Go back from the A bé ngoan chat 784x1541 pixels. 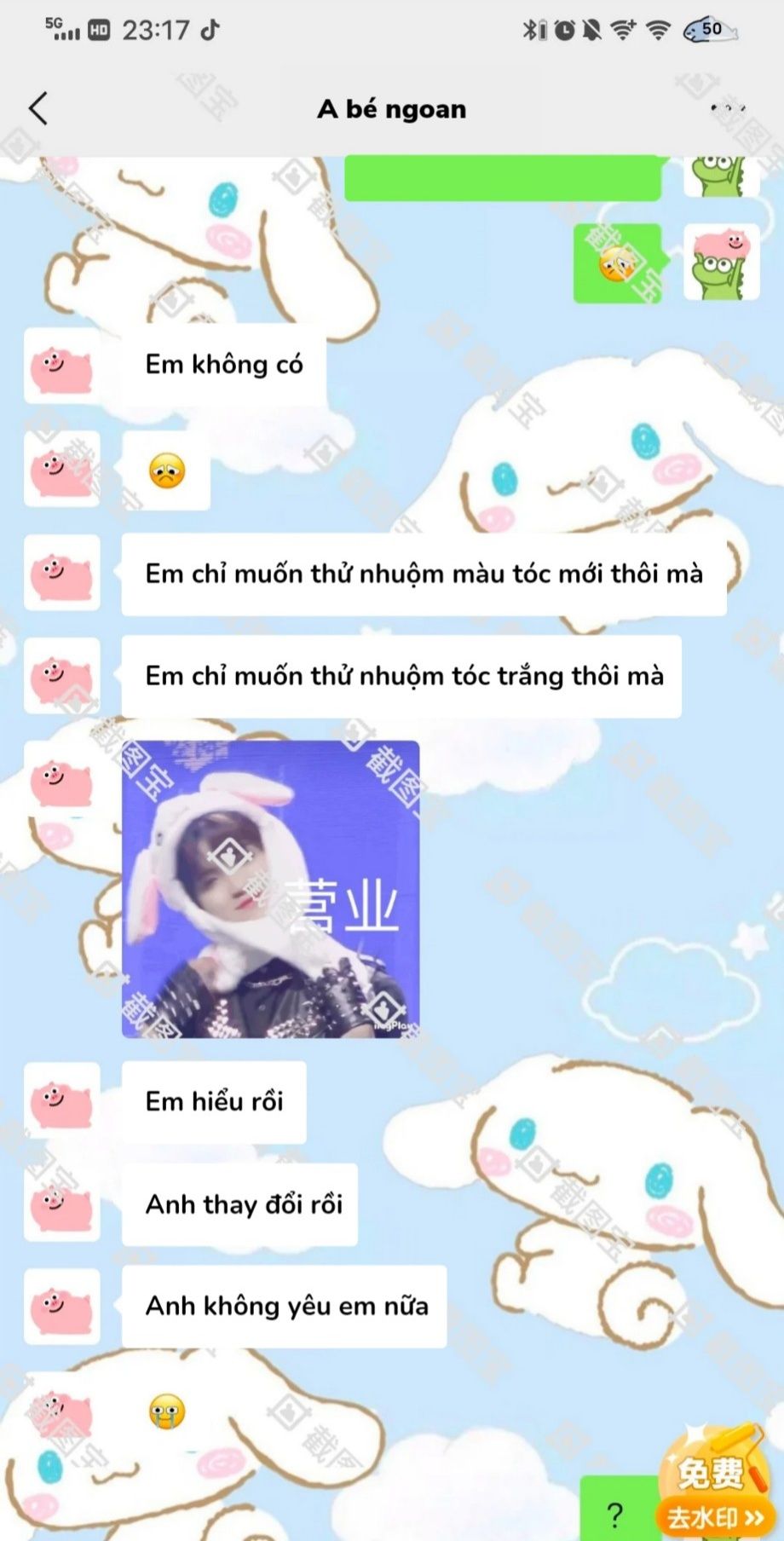pos(38,109)
